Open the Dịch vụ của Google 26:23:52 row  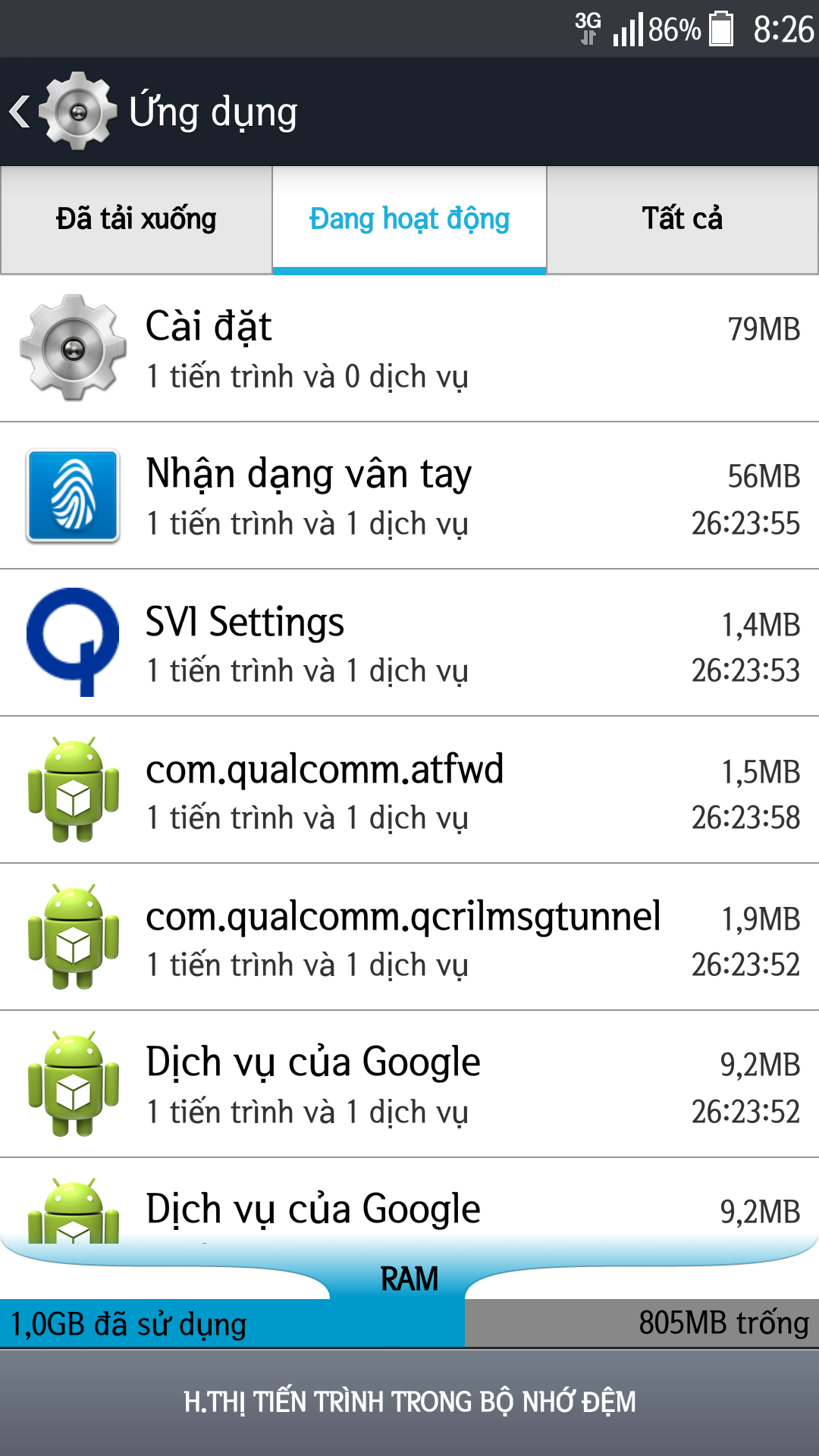click(x=409, y=1084)
